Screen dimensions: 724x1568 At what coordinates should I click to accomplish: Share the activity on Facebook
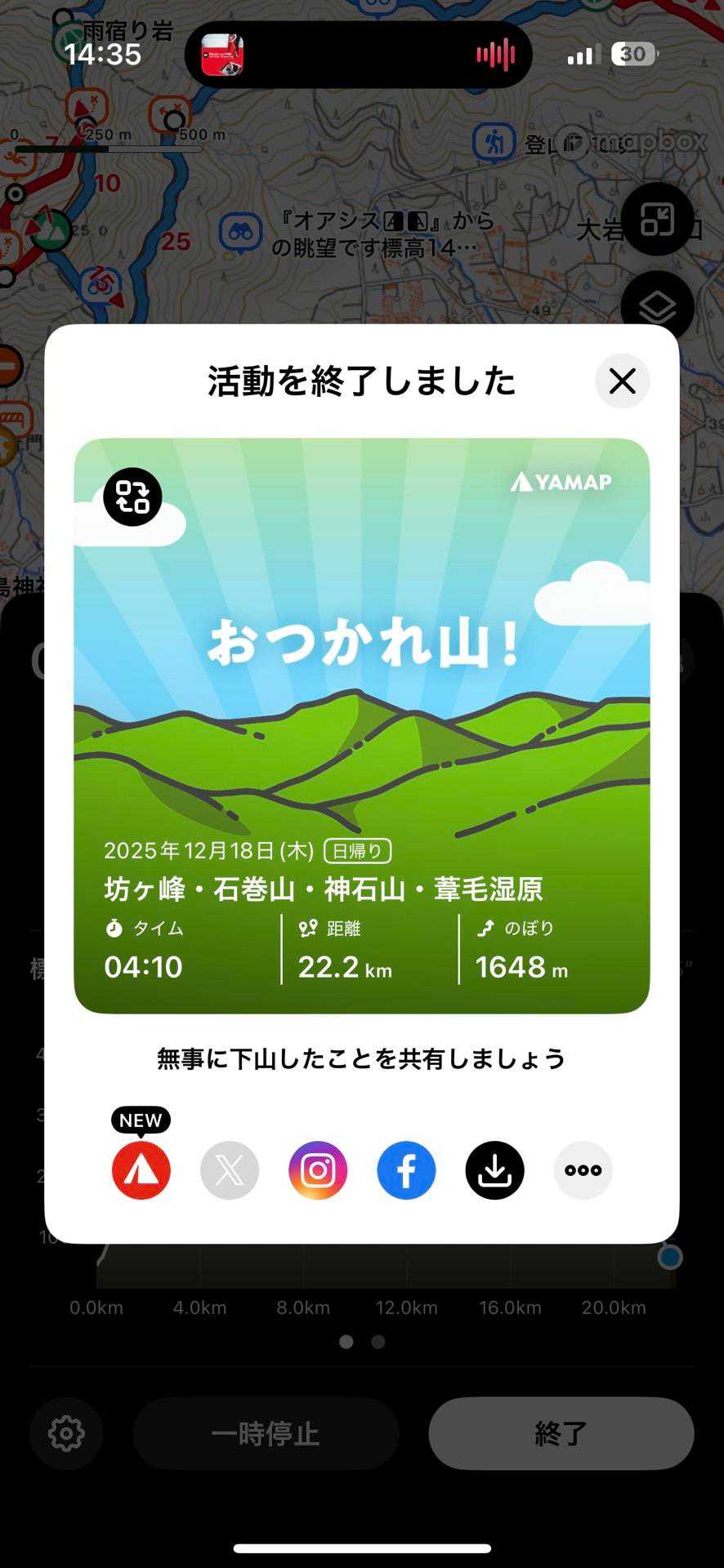(x=406, y=1170)
